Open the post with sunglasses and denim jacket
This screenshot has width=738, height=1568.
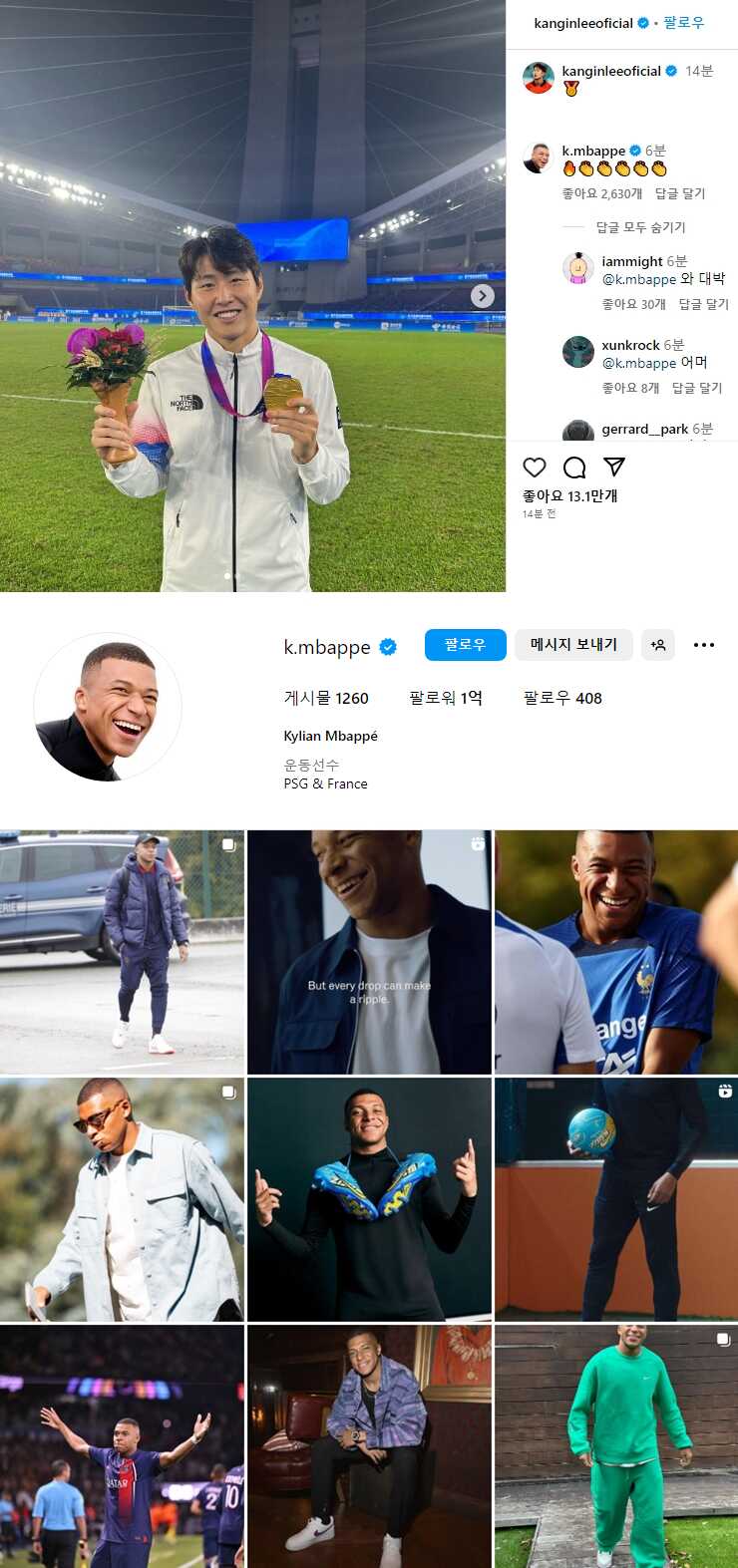[x=122, y=1199]
